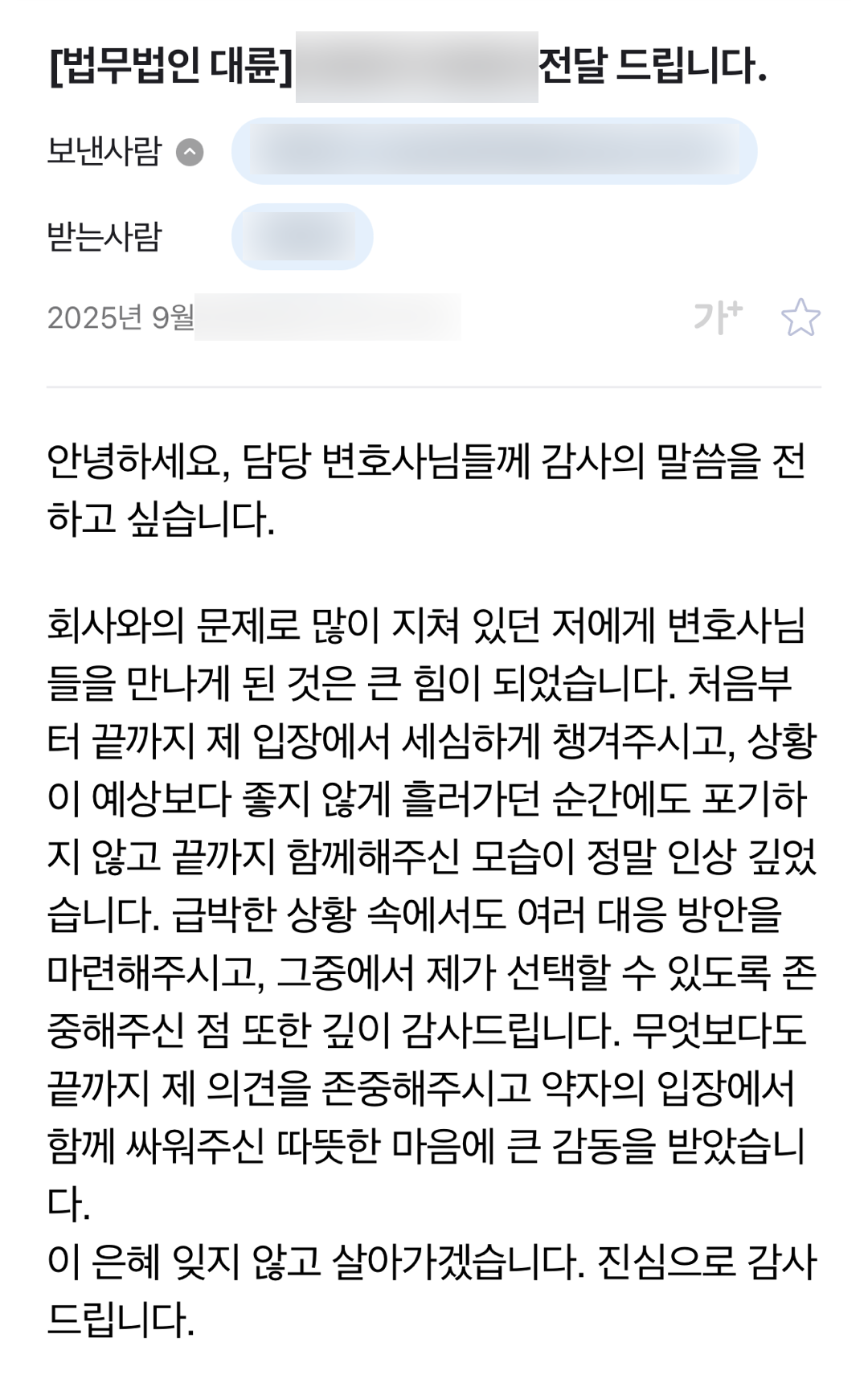Click the closing line 진심으로 감사드립니다

click(x=434, y=1290)
